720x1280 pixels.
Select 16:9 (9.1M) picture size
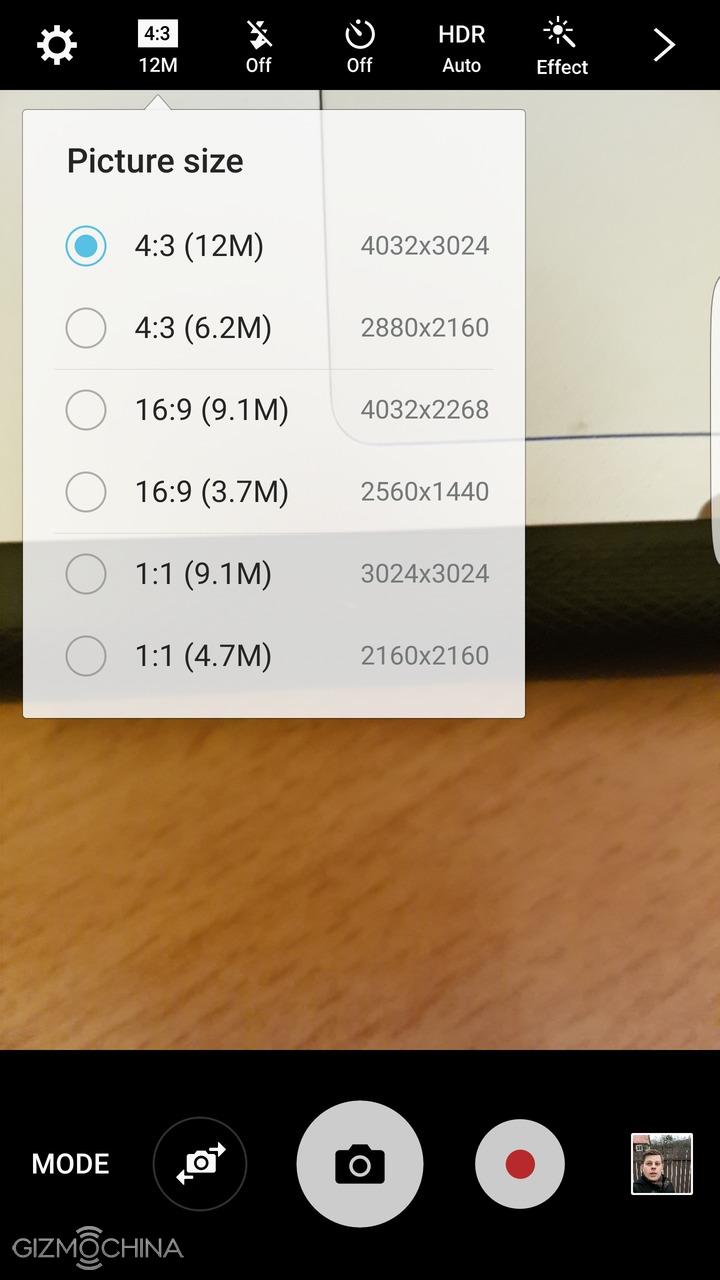(275, 410)
